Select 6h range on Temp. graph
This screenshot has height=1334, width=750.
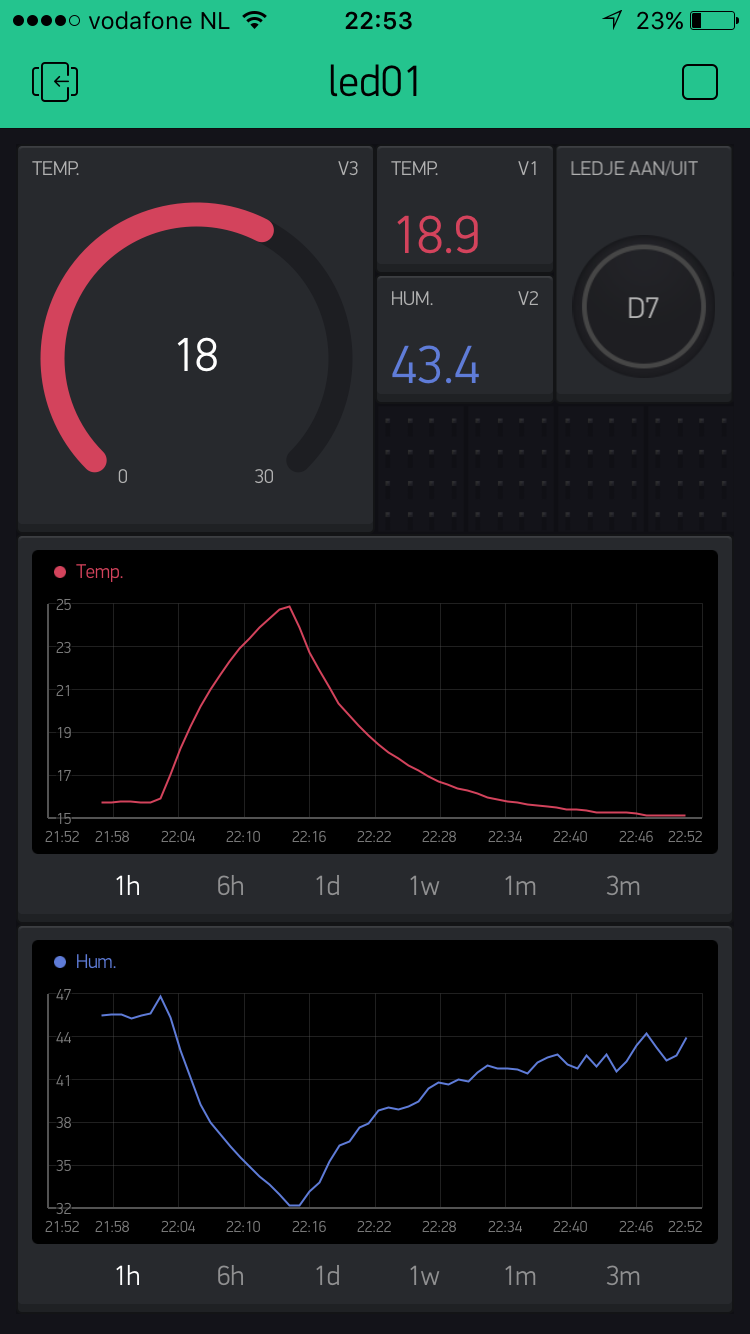click(x=230, y=886)
